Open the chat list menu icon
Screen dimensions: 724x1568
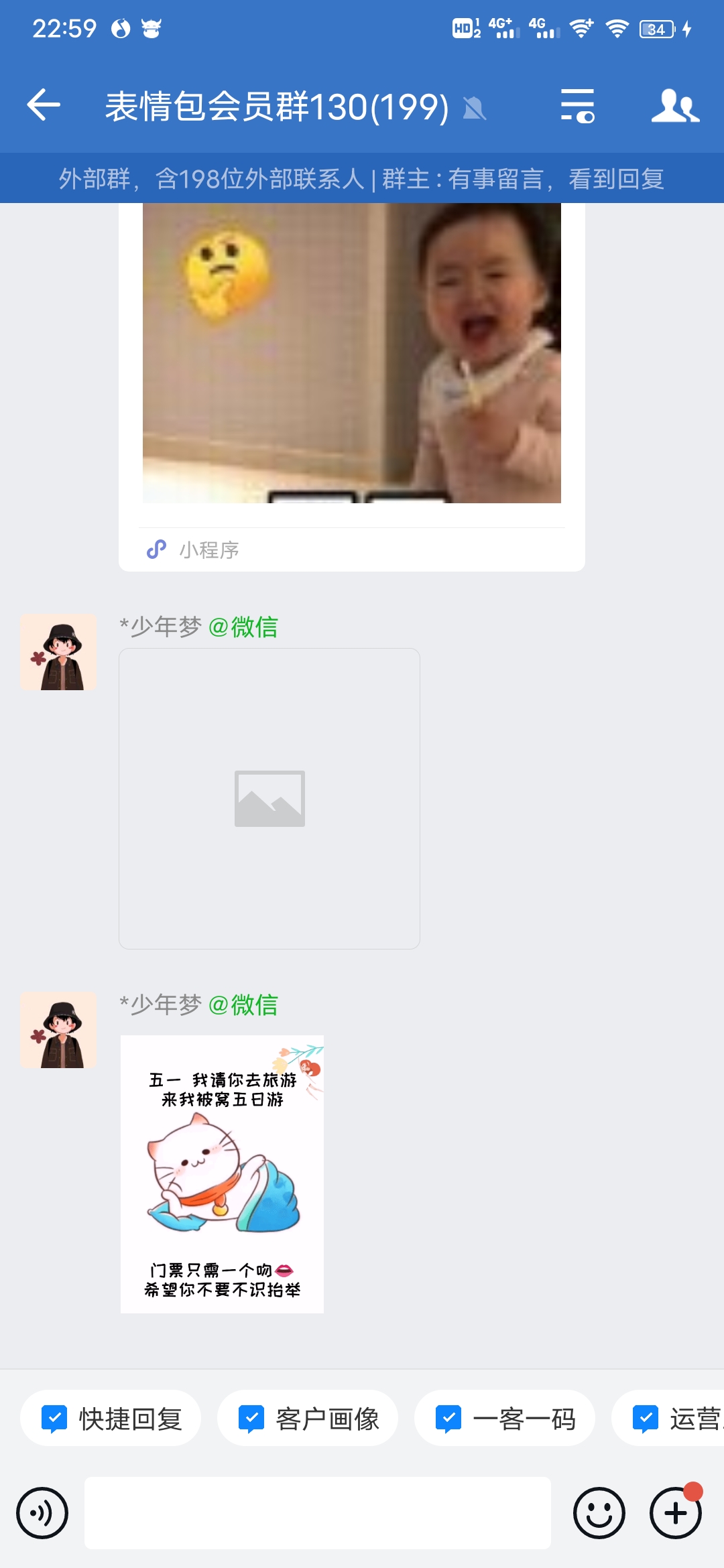(x=577, y=106)
